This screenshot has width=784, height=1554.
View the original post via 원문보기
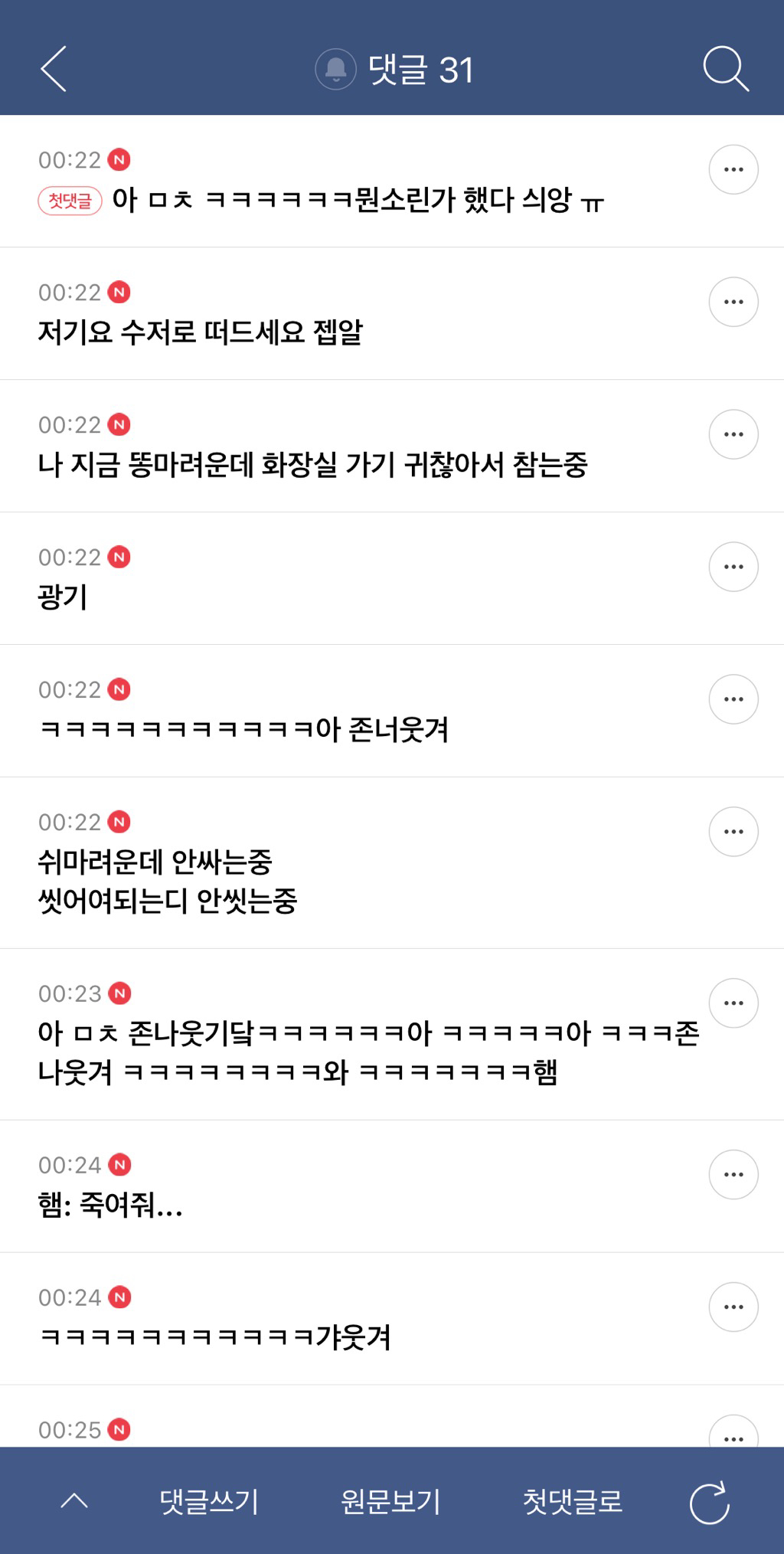pos(390,1501)
